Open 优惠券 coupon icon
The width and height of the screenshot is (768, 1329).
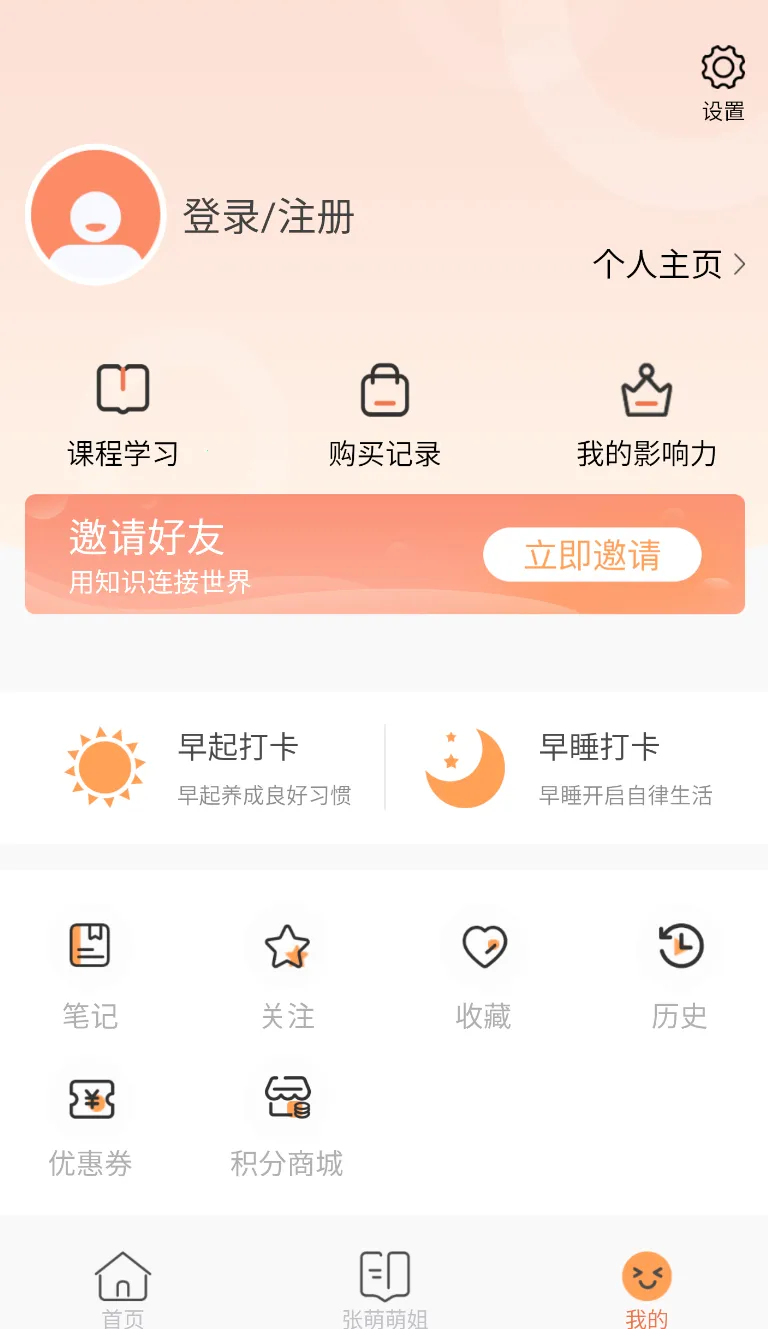90,1099
